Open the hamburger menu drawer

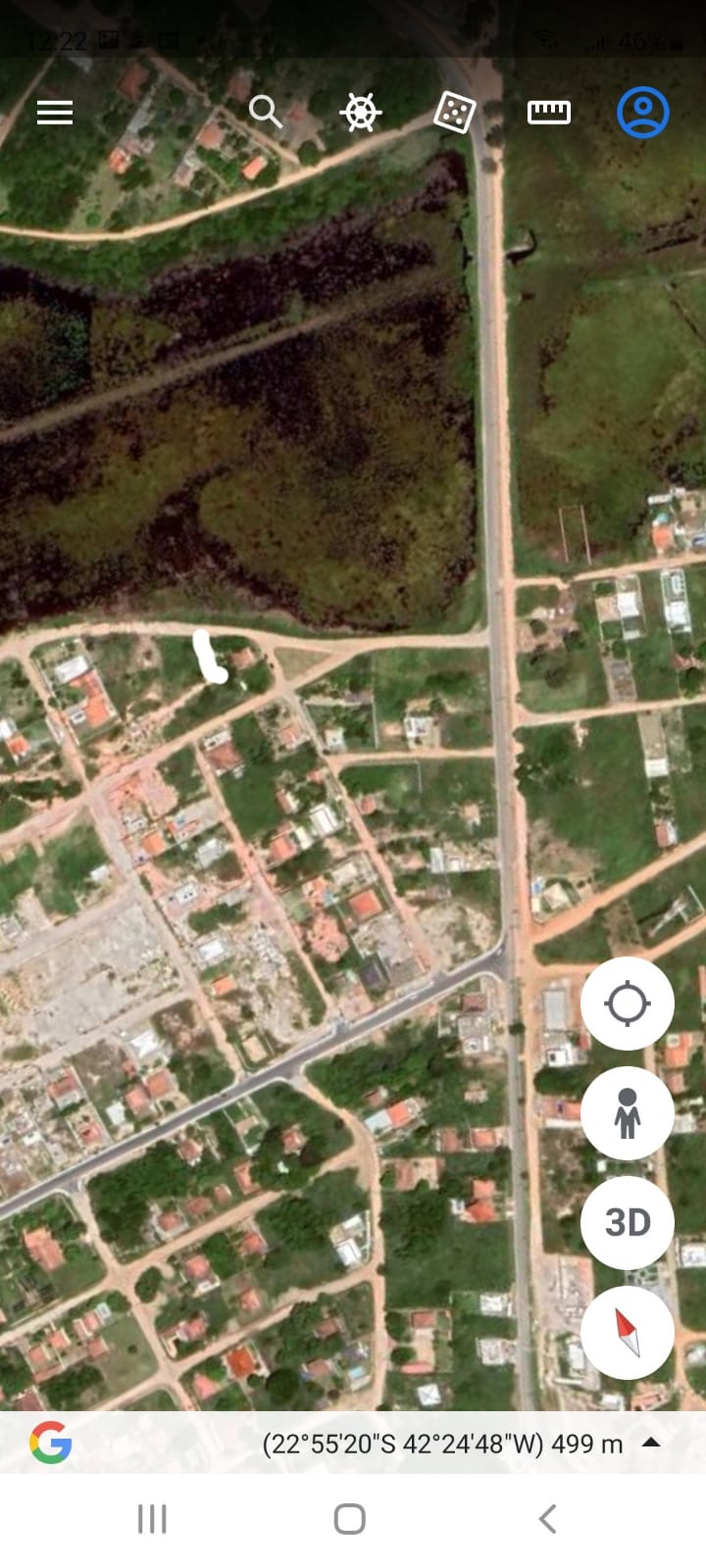tap(55, 113)
